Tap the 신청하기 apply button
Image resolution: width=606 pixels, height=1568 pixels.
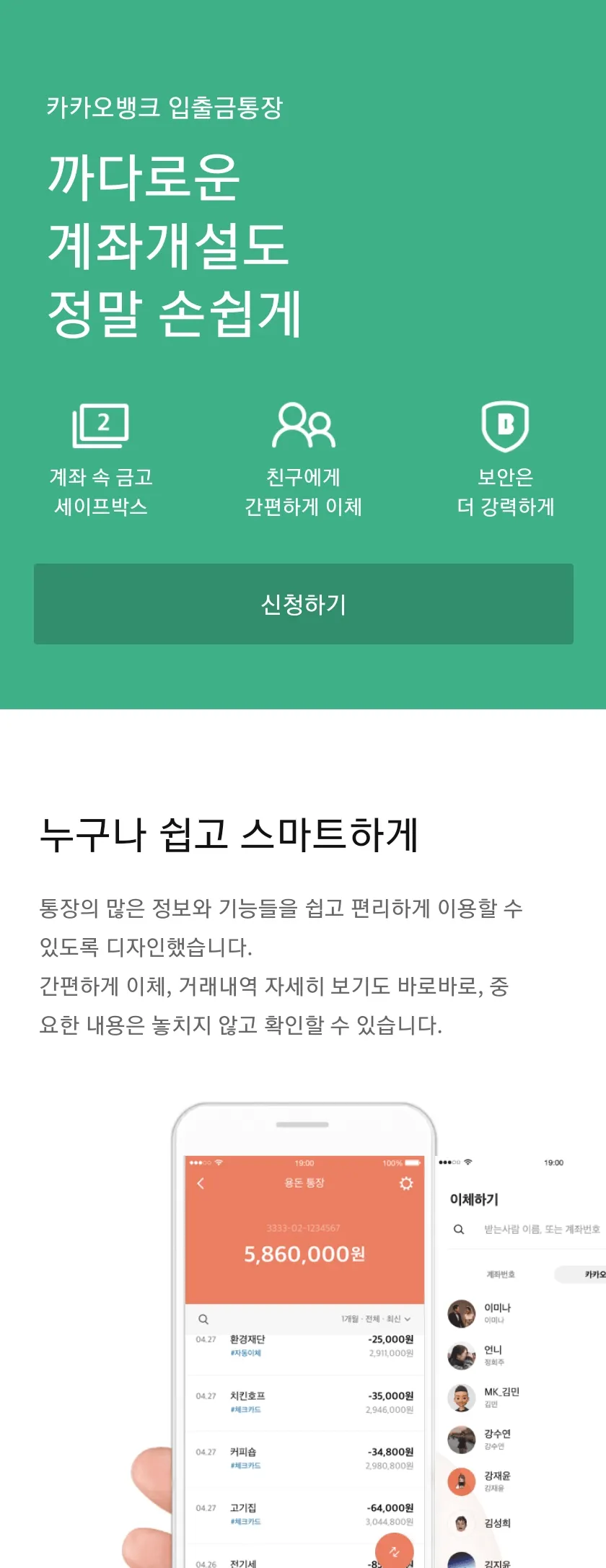[x=303, y=604]
